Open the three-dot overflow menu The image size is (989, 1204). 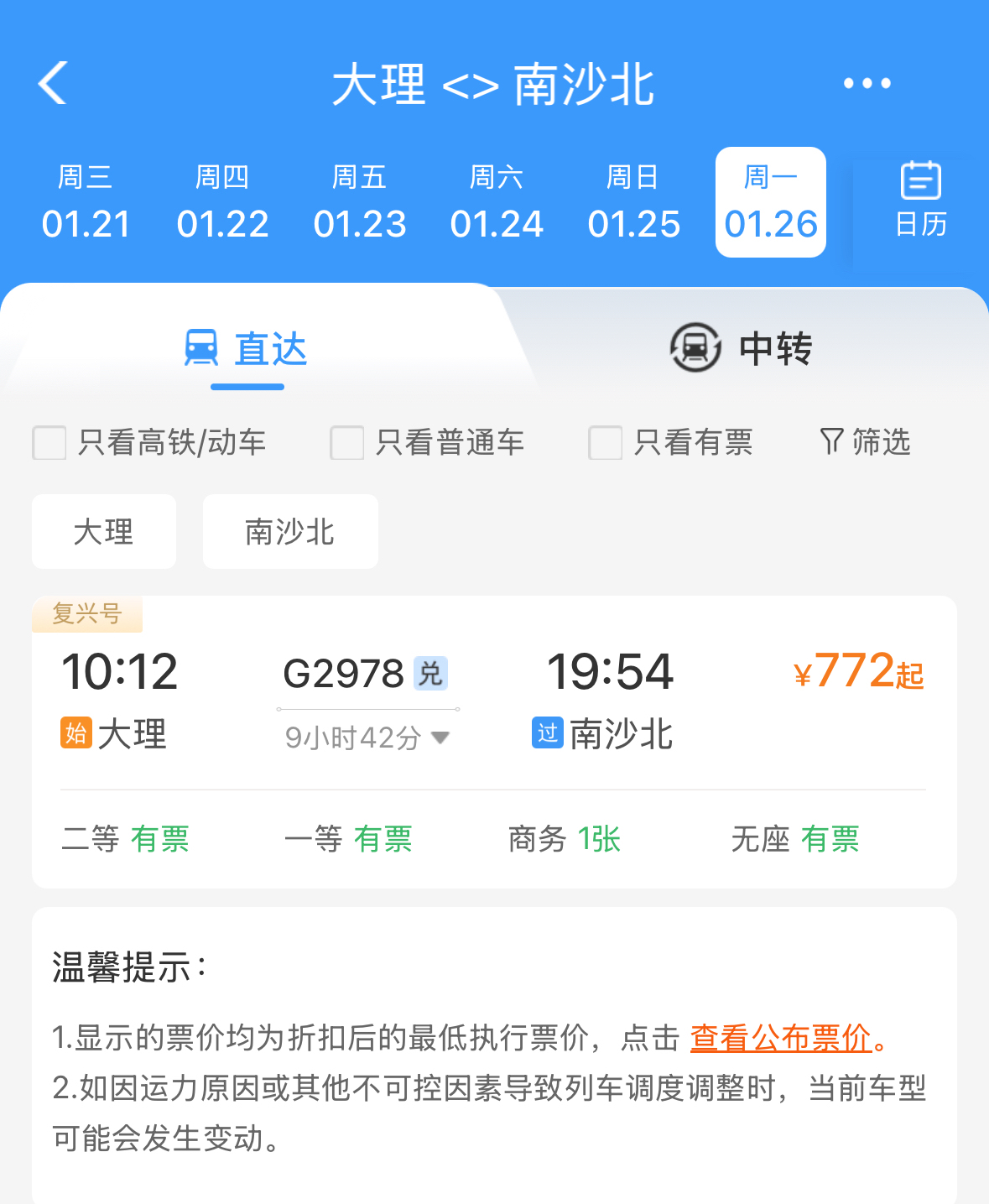coord(867,83)
